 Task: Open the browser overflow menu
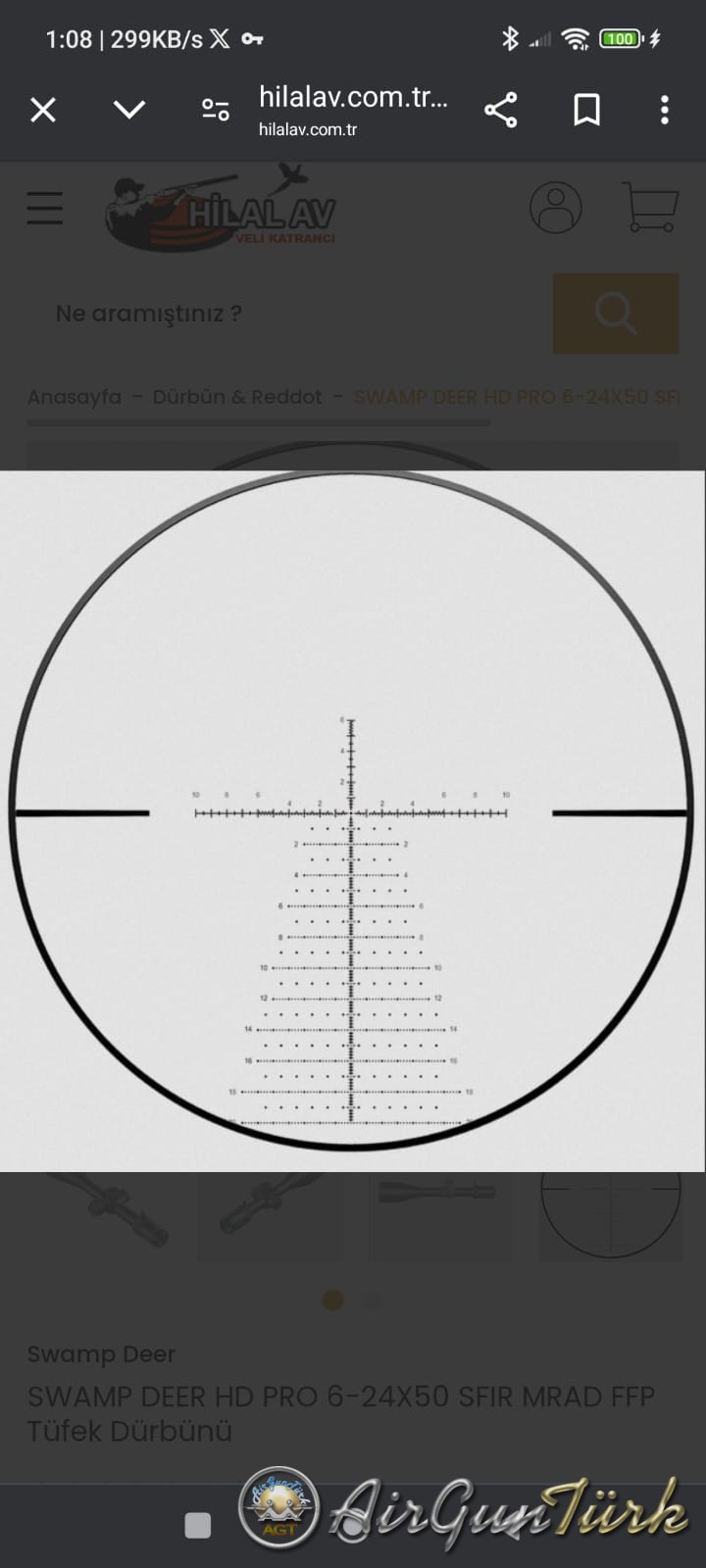[665, 110]
